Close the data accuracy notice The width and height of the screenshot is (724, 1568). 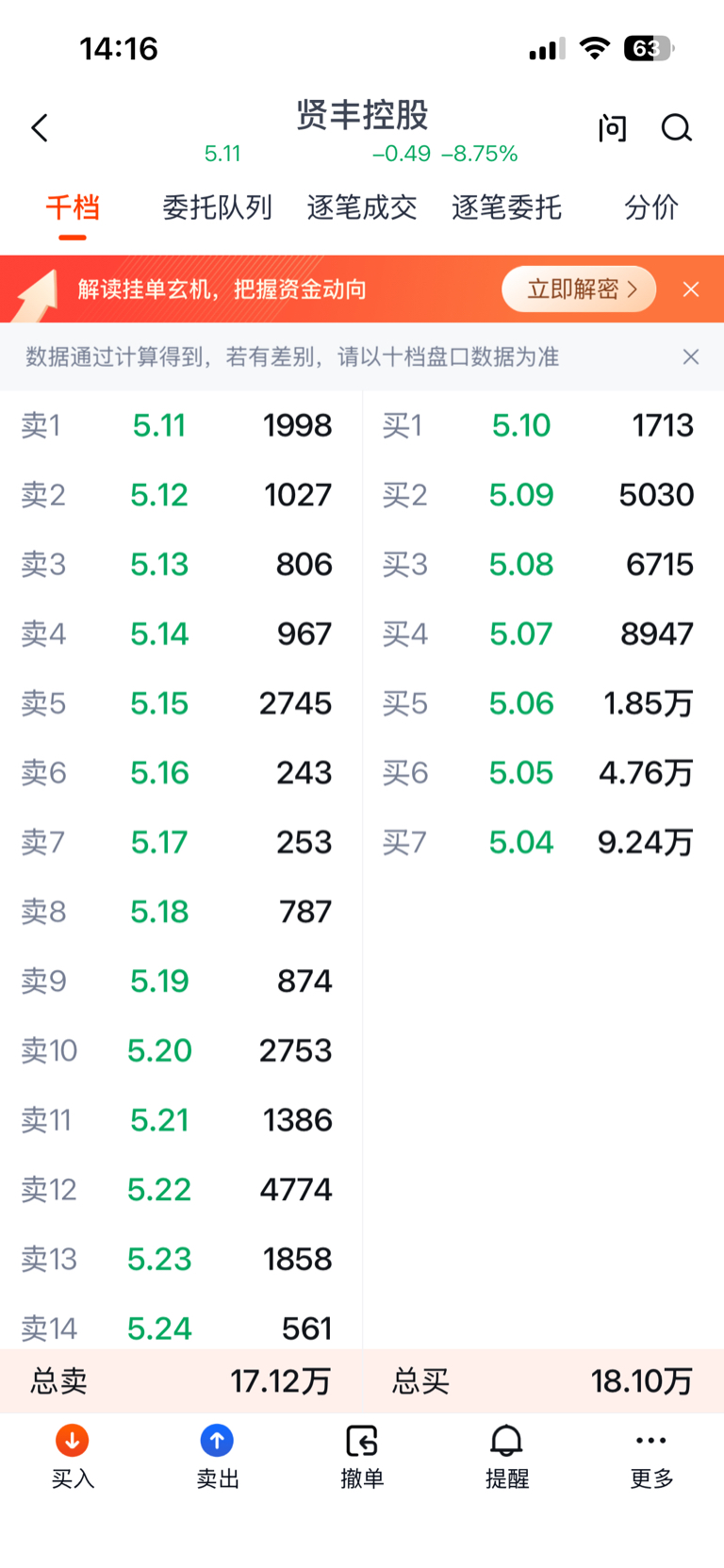click(691, 356)
